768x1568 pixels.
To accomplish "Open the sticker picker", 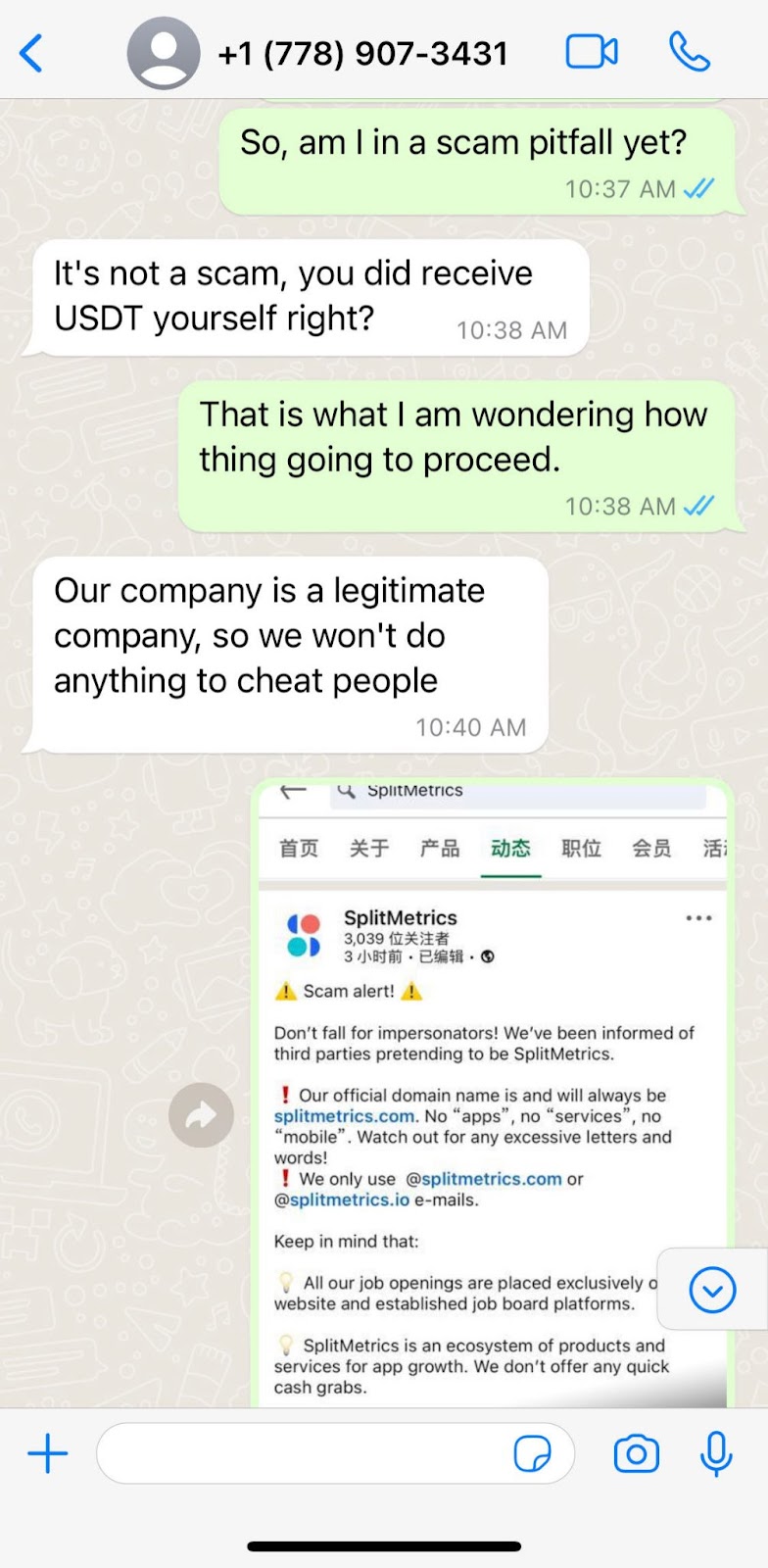I will (533, 1454).
